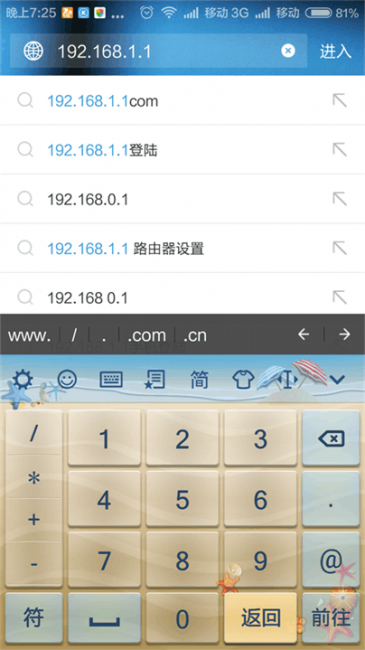Tap 进入 to load the address
The image size is (365, 650).
pos(336,51)
